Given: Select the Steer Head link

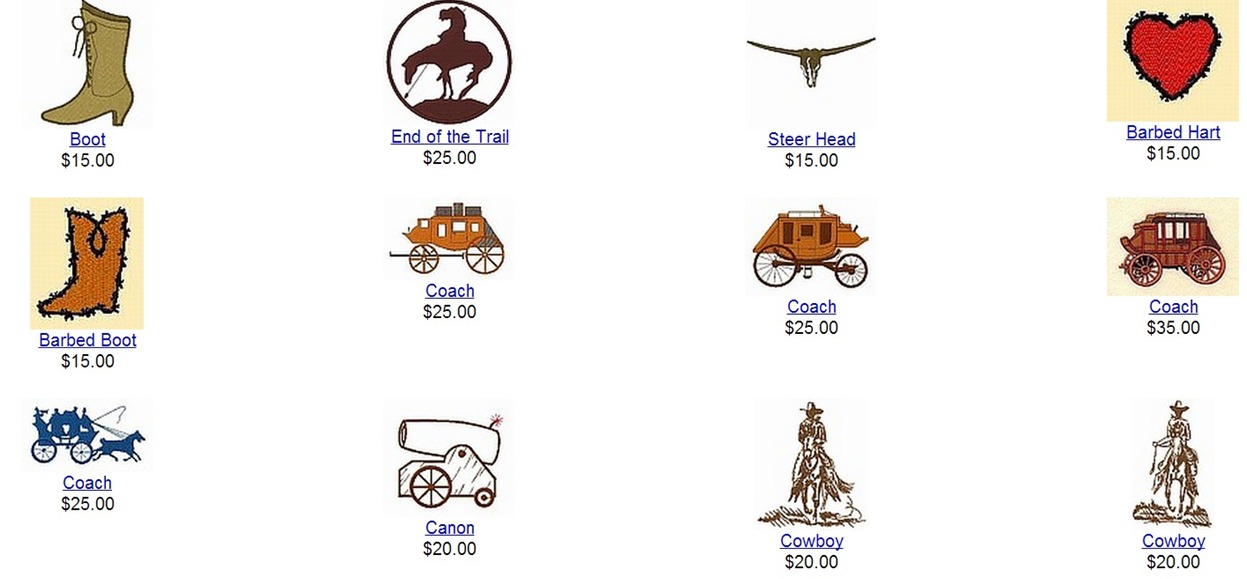Looking at the screenshot, I should [x=811, y=139].
